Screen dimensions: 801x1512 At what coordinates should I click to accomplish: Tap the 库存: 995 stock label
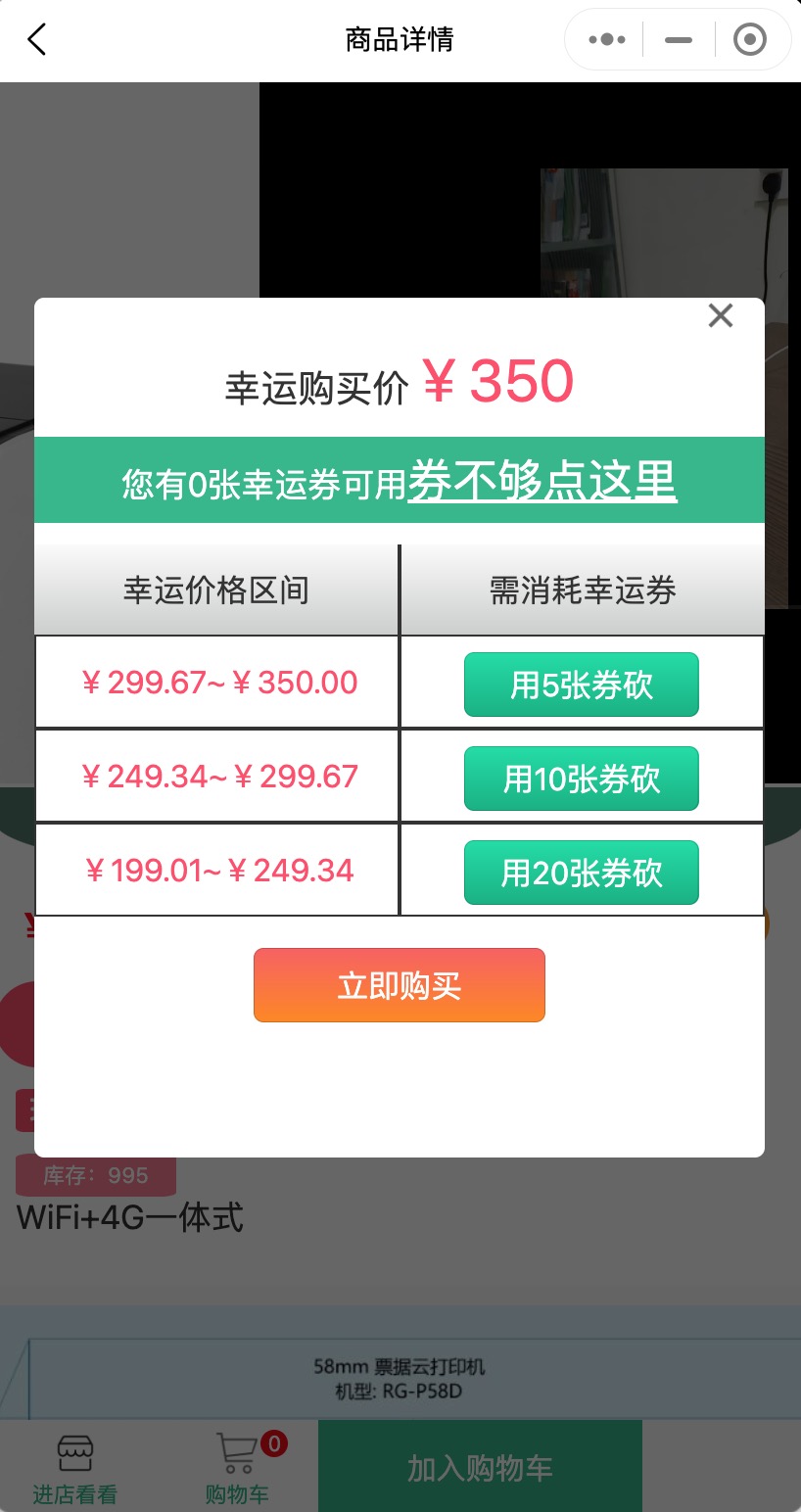95,1174
